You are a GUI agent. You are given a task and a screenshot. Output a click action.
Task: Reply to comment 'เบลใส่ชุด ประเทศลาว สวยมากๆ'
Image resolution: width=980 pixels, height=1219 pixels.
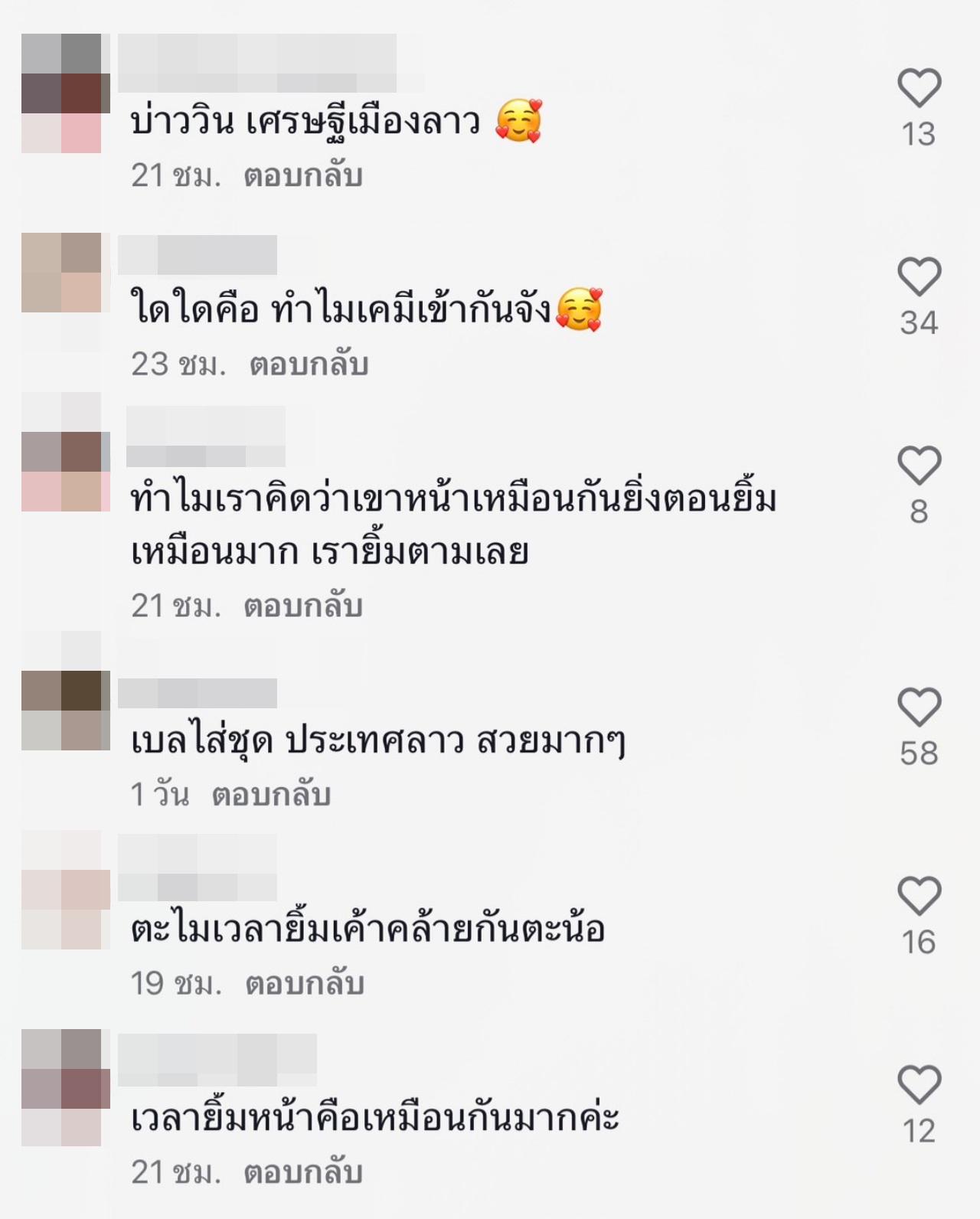[271, 795]
